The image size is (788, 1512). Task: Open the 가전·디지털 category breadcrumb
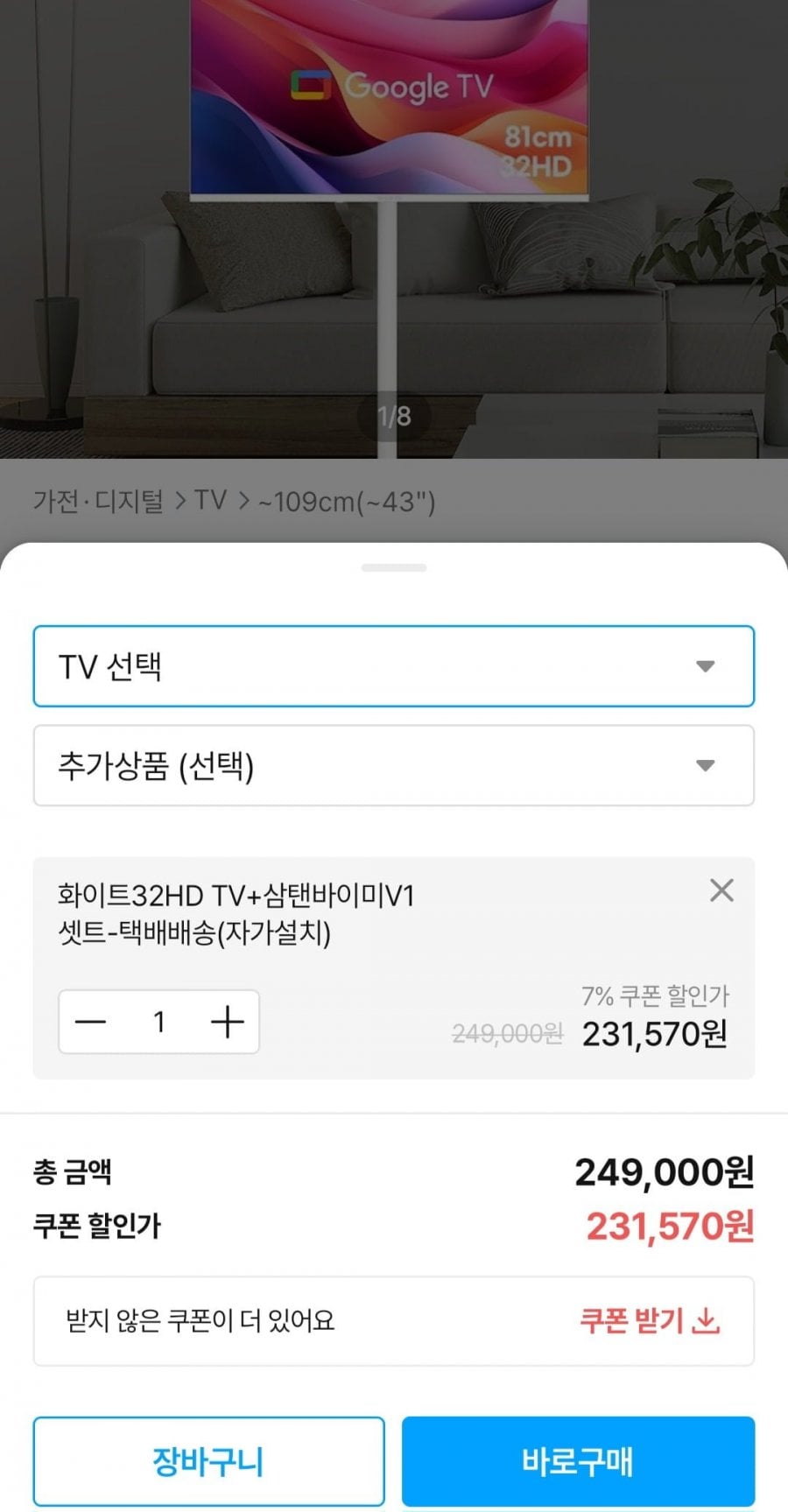point(98,502)
